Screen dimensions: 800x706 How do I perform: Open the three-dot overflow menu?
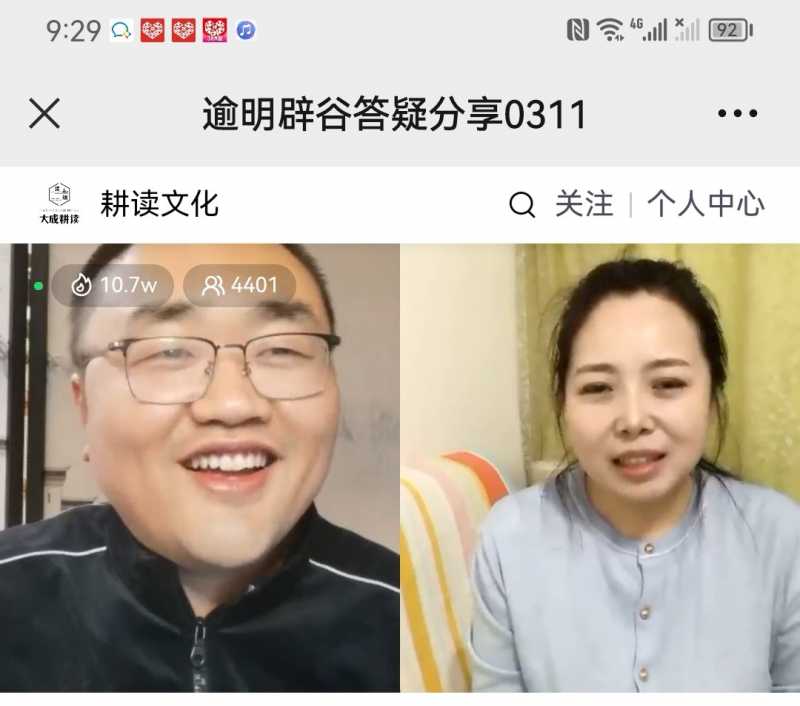click(x=737, y=114)
